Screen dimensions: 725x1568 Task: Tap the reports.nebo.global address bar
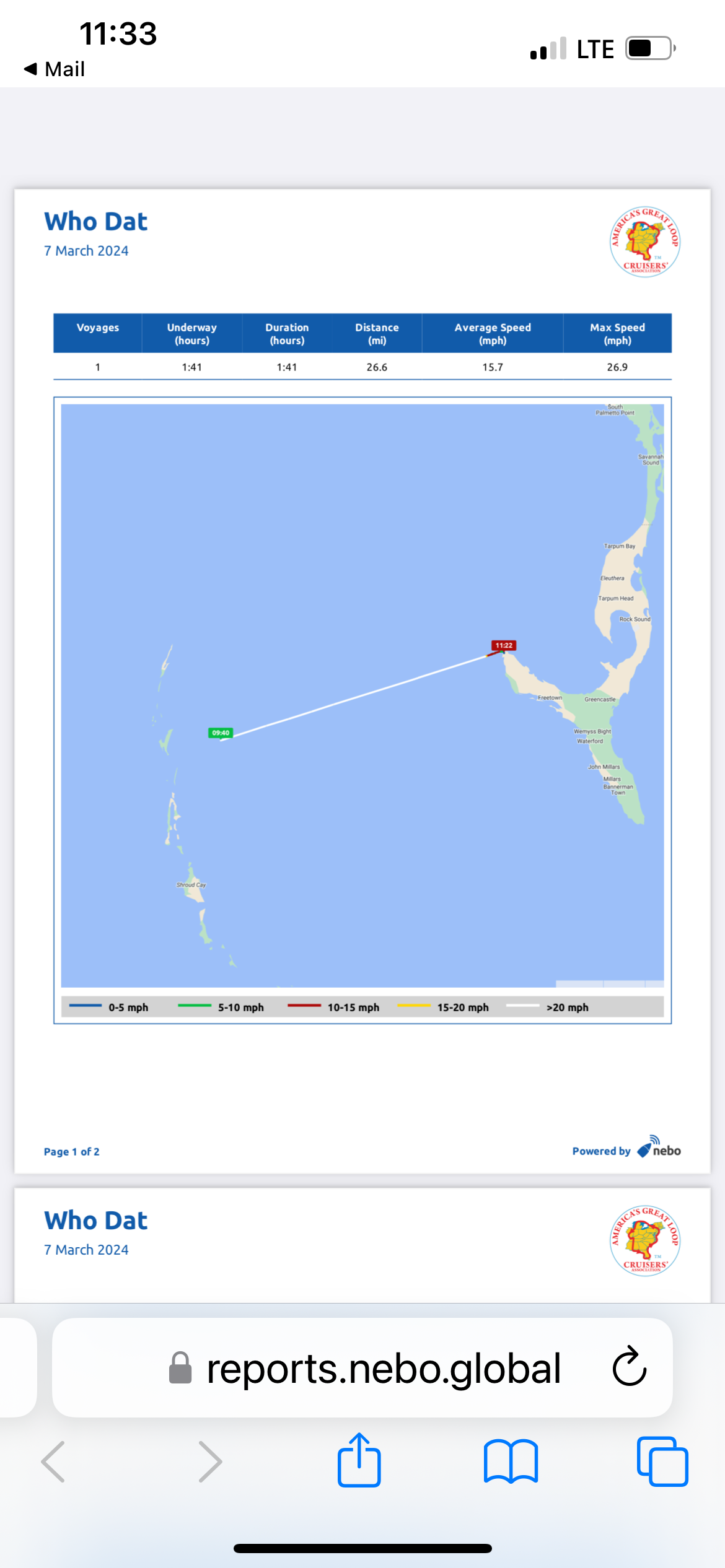pyautogui.click(x=383, y=1369)
